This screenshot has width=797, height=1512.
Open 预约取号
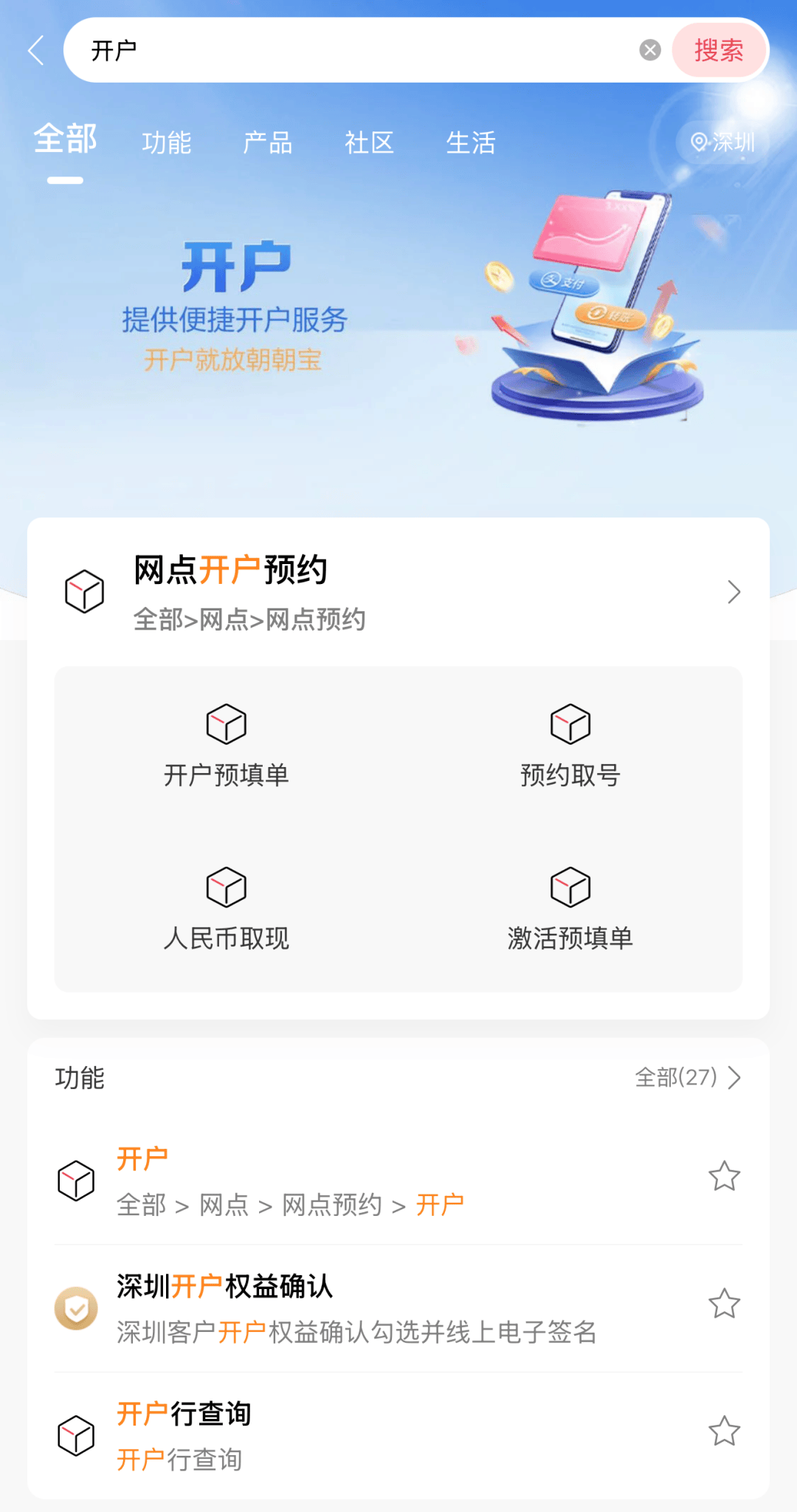click(570, 746)
